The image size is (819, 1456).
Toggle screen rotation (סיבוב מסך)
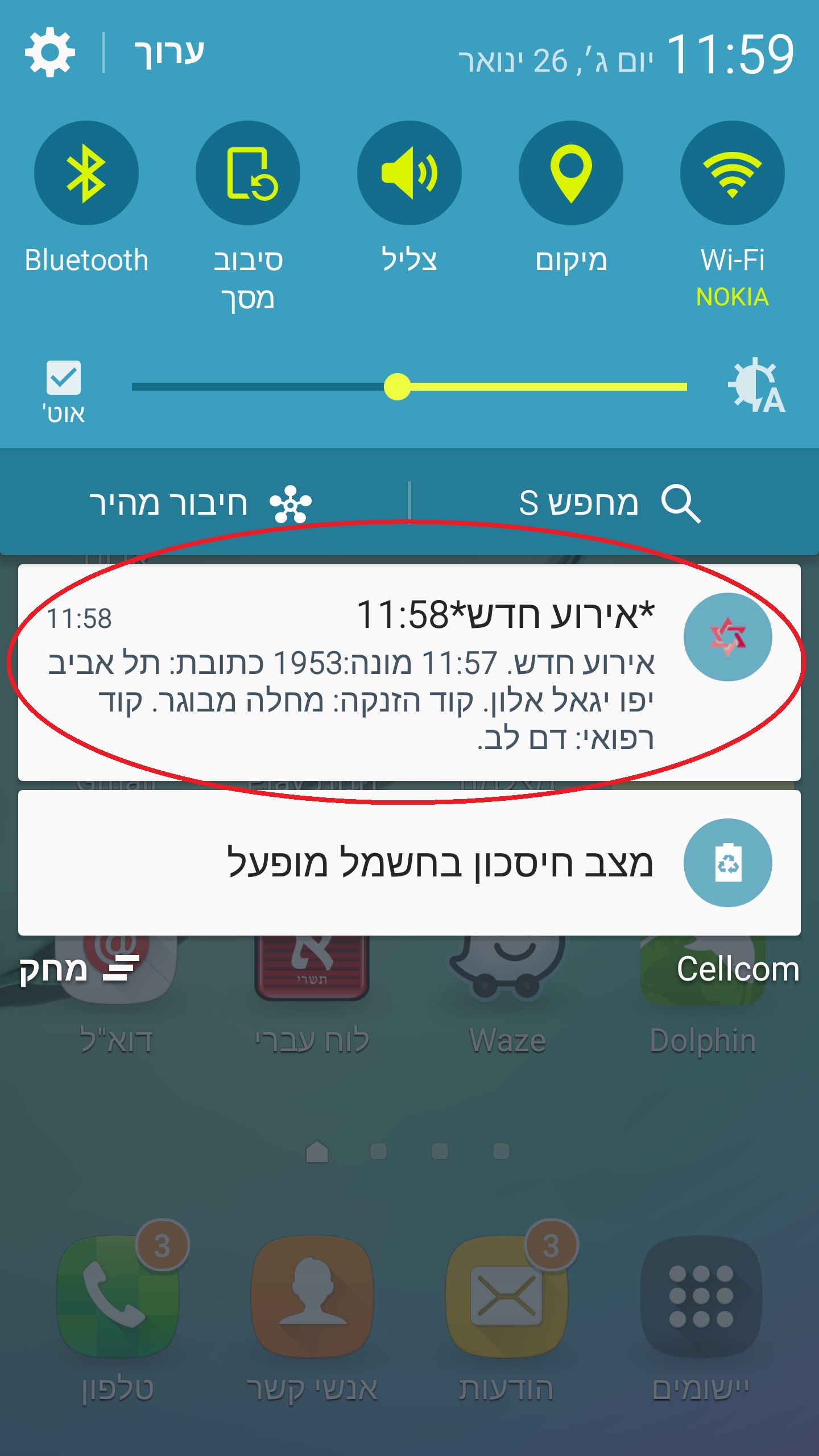pyautogui.click(x=248, y=173)
